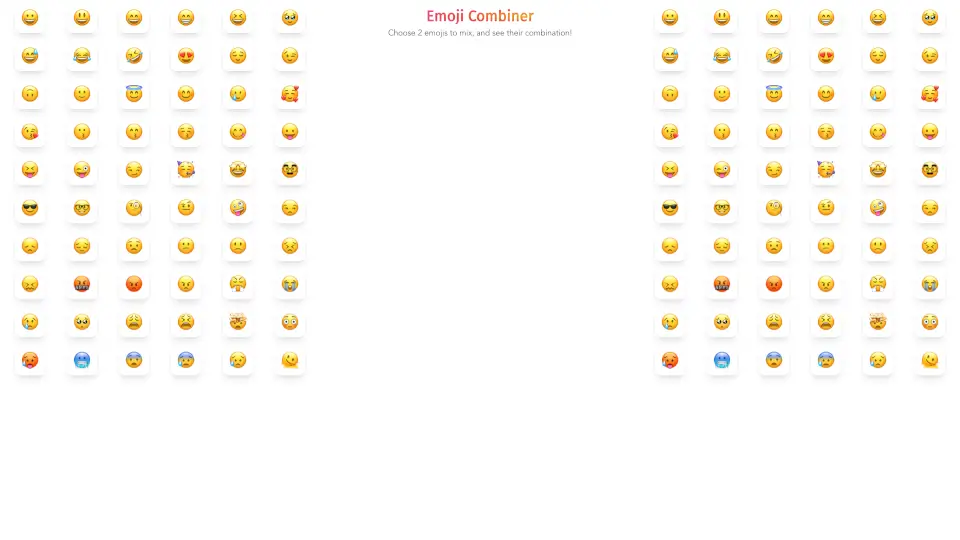960x540 pixels.
Task: Choose the exploding head emoji in the left grid
Action: point(238,322)
